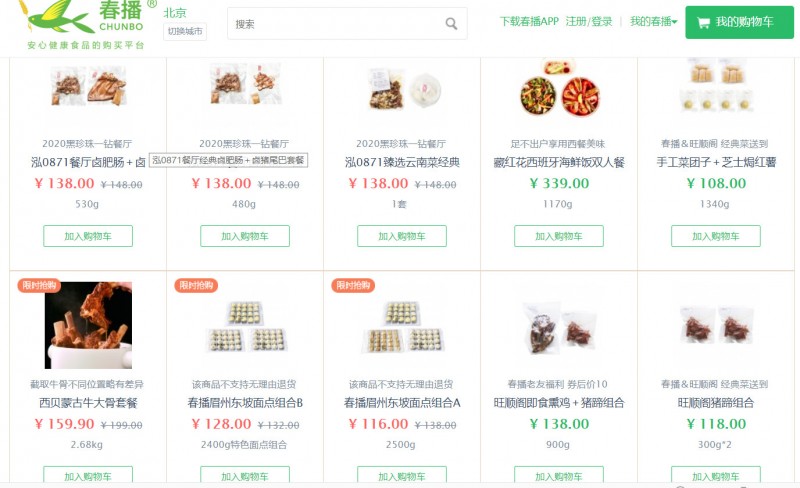The width and height of the screenshot is (800, 488).
Task: Open 旺顺阁即食熏鸡+猪蹄组合 product
Action: [x=559, y=403]
